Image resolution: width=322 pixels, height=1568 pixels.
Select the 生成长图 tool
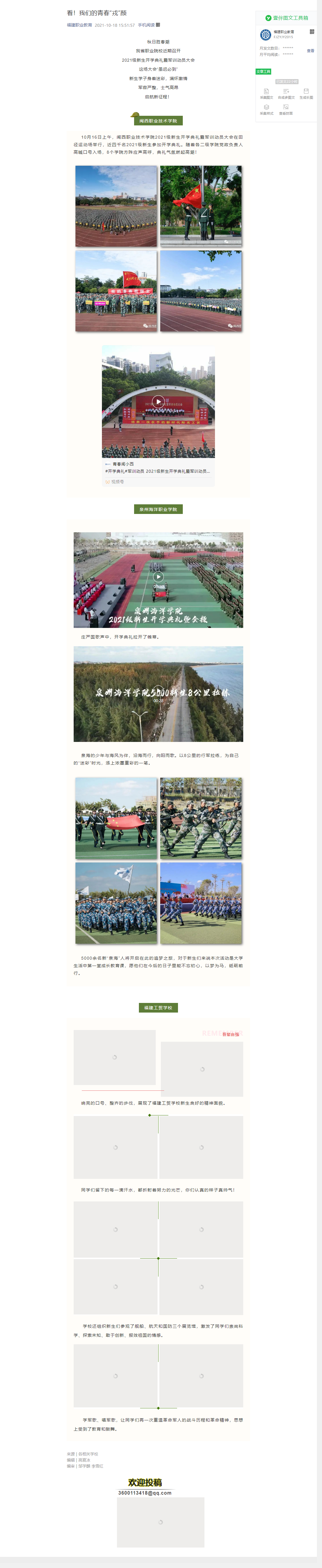pyautogui.click(x=306, y=93)
